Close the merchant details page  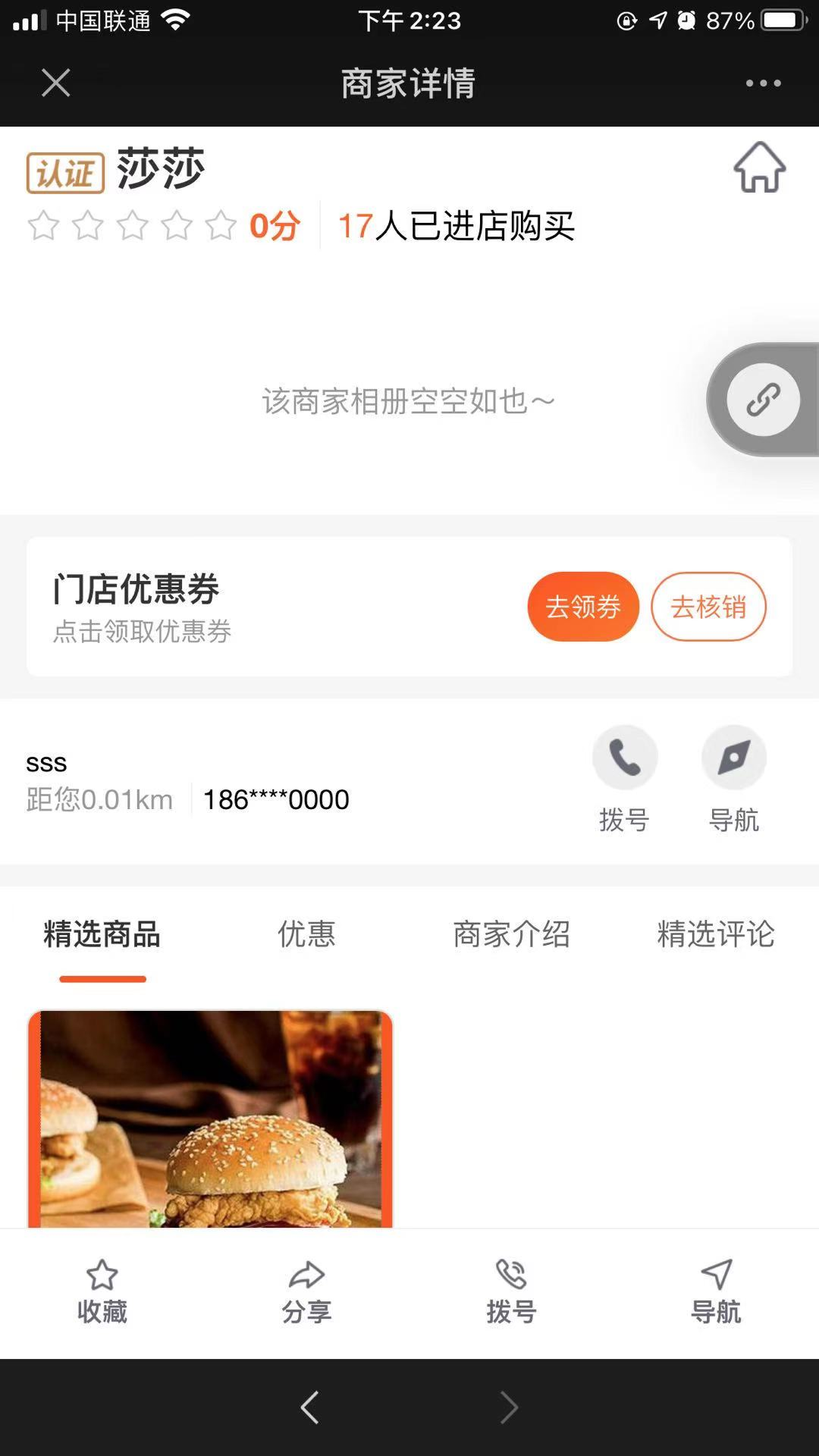point(56,83)
